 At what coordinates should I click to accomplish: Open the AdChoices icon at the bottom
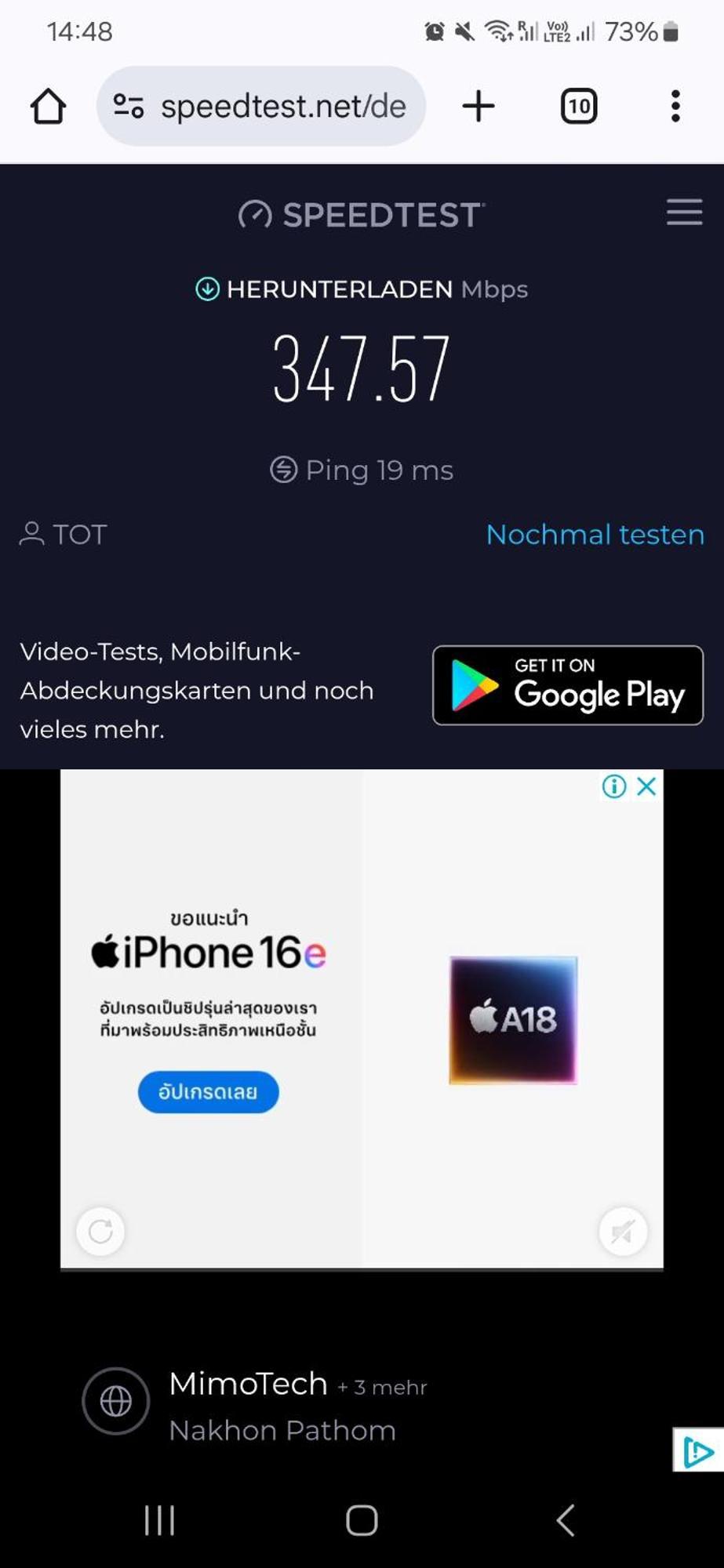pyautogui.click(x=697, y=1451)
